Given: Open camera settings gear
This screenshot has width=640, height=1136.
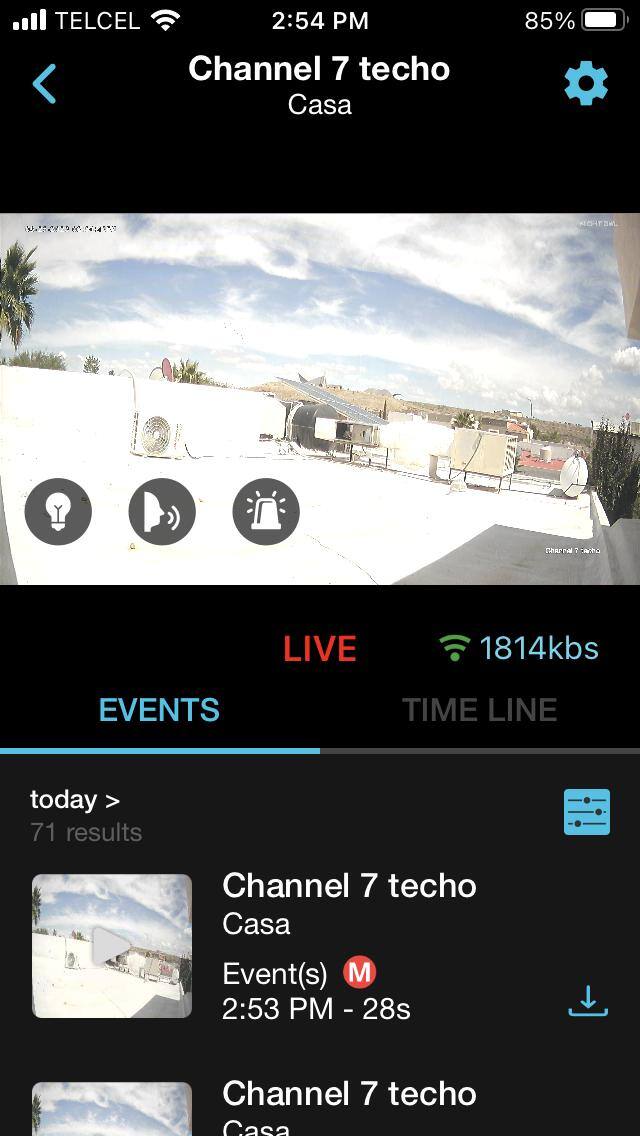Looking at the screenshot, I should 586,85.
